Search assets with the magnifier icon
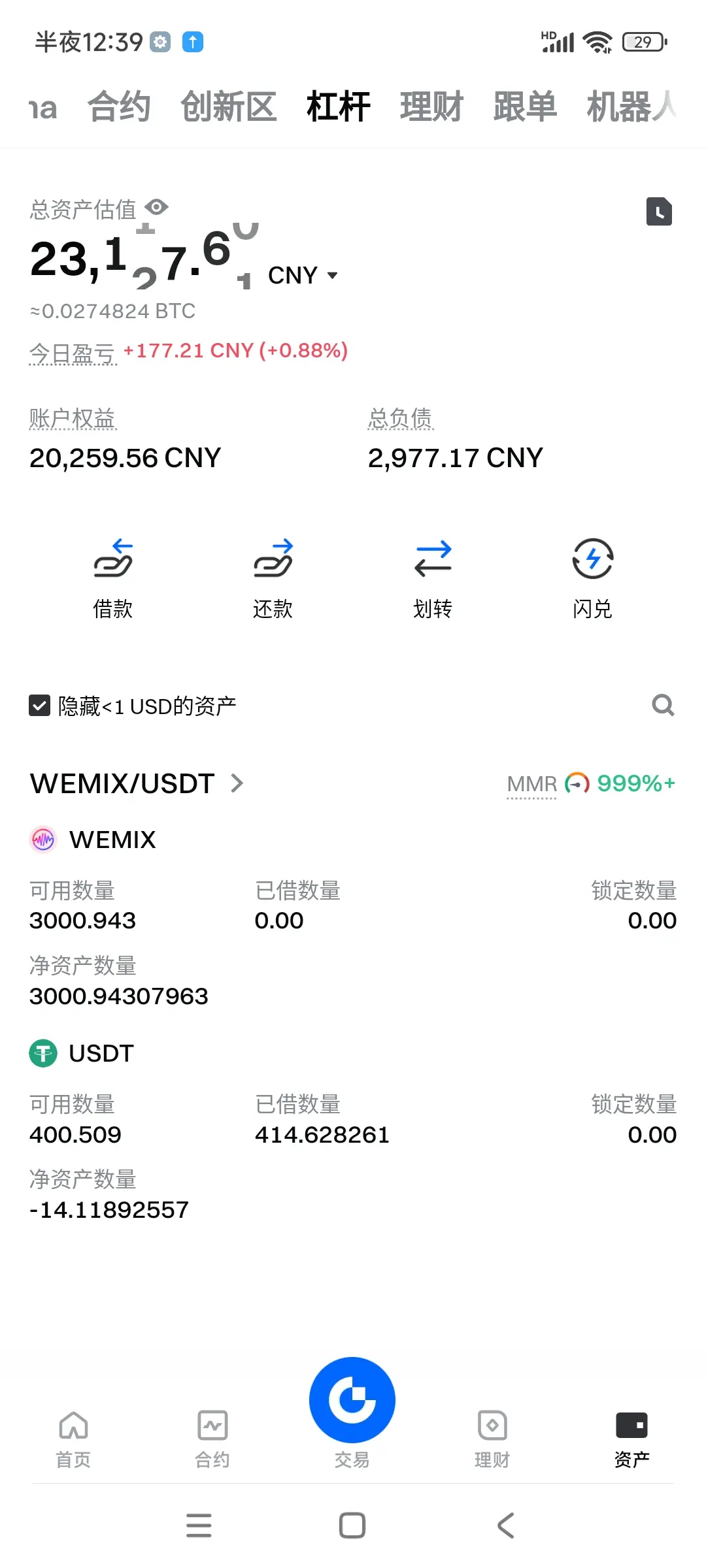This screenshot has height=1568, width=706. (663, 706)
